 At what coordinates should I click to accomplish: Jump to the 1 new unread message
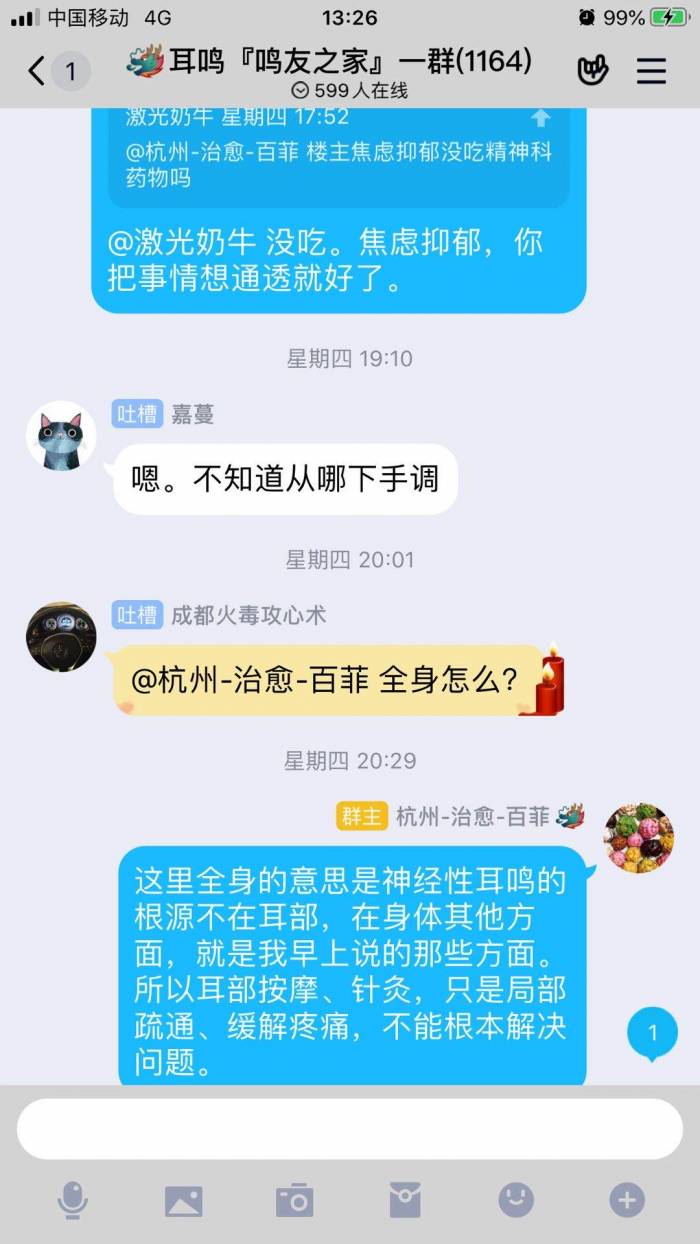pyautogui.click(x=652, y=1034)
